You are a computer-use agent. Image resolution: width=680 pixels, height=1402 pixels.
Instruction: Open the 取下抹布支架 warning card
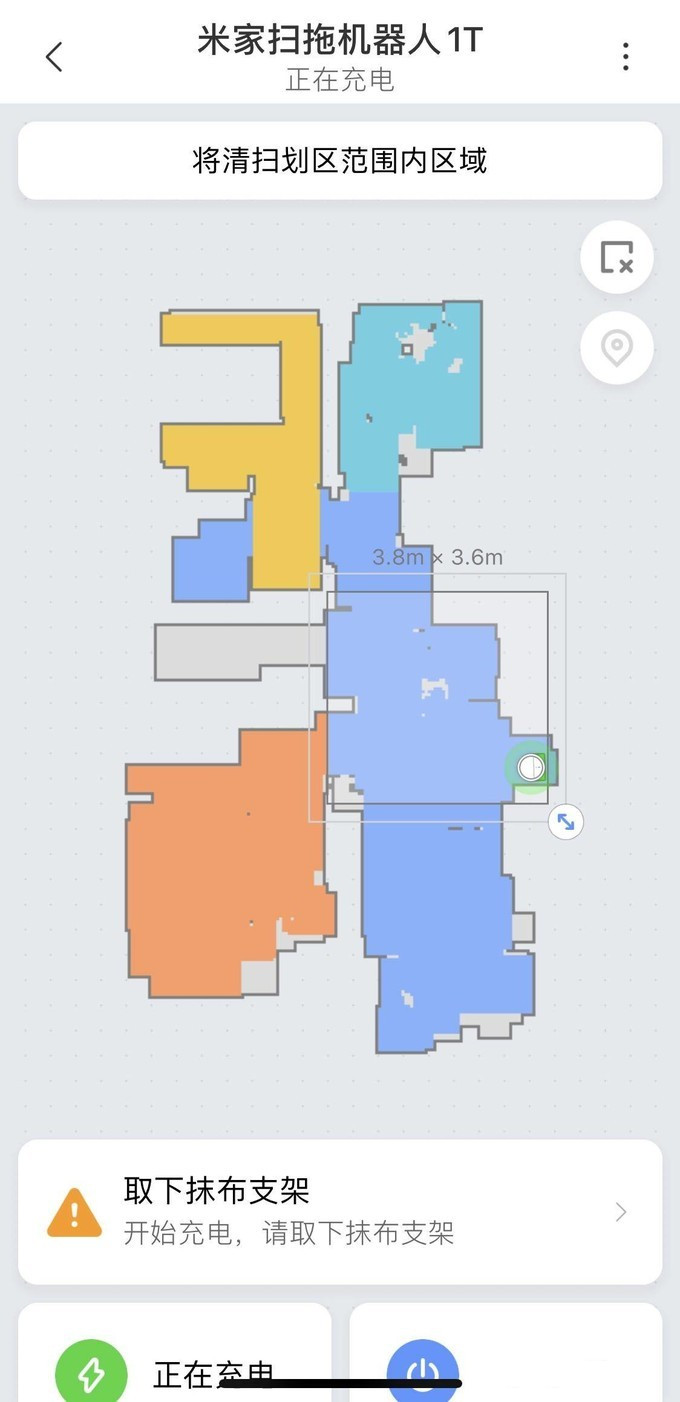[x=340, y=1212]
